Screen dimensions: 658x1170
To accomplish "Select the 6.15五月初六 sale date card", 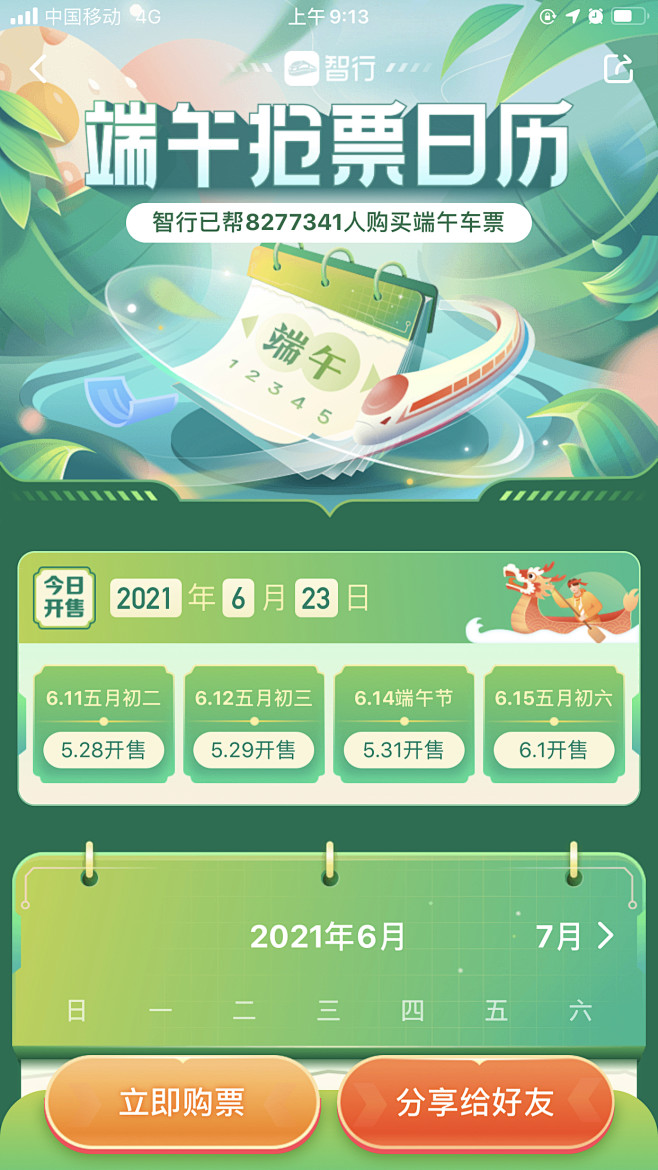I will [553, 724].
